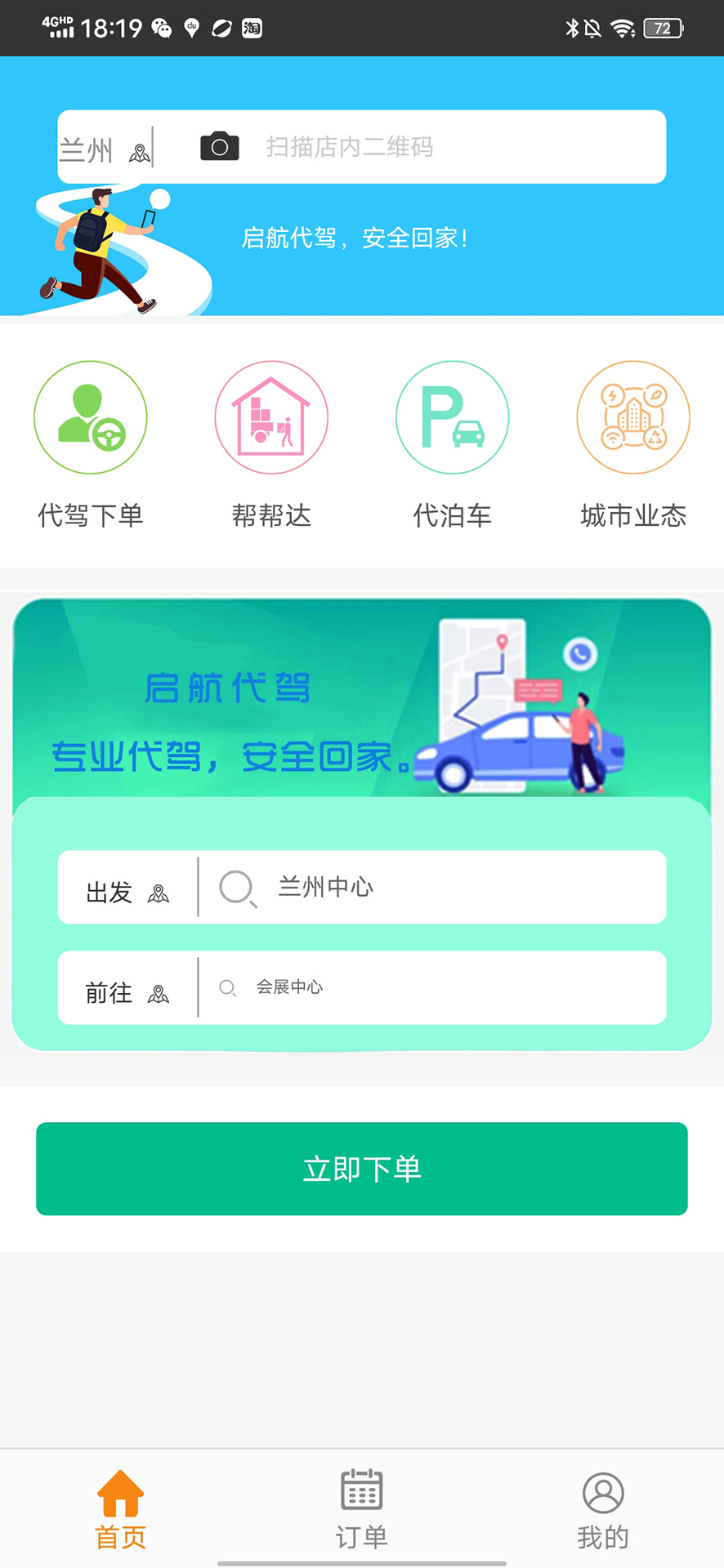Tap the 扫描店内二维码 input field
This screenshot has height=1568, width=724.
441,147
